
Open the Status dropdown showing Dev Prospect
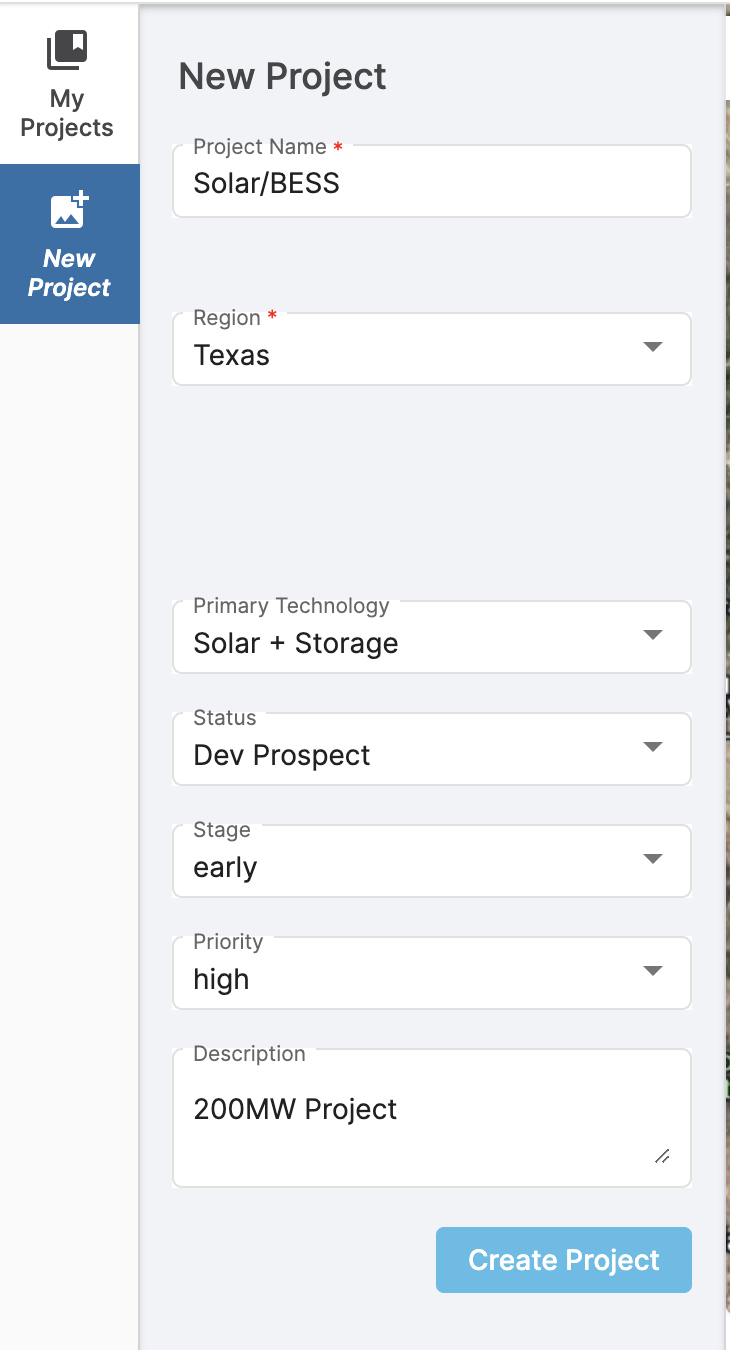point(432,749)
